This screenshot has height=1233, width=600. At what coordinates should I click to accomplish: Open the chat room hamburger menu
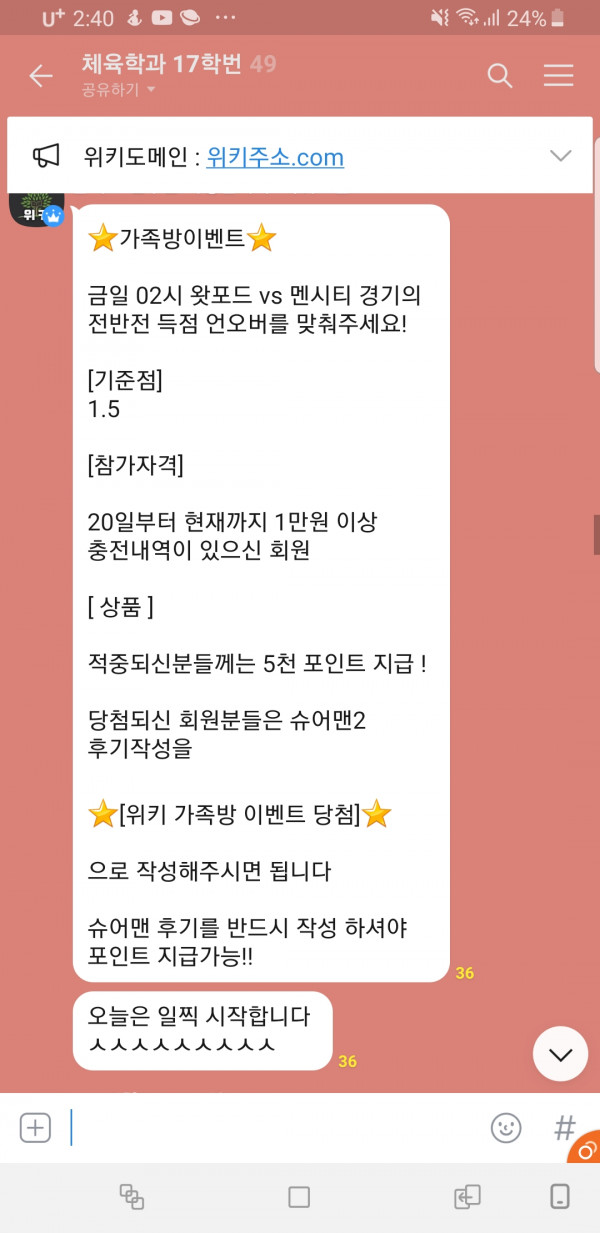(558, 76)
